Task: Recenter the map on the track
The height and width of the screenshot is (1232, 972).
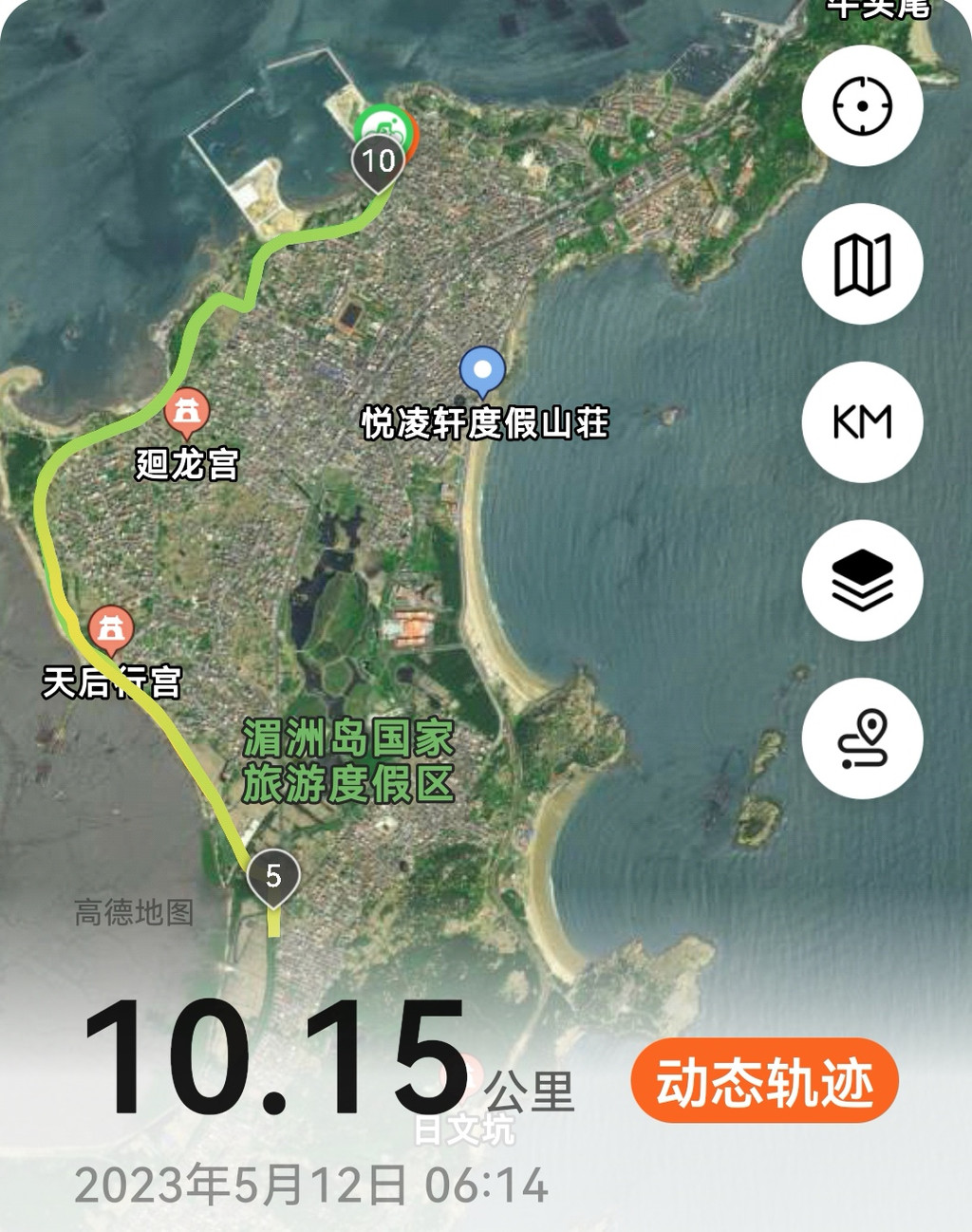Action: point(862,105)
